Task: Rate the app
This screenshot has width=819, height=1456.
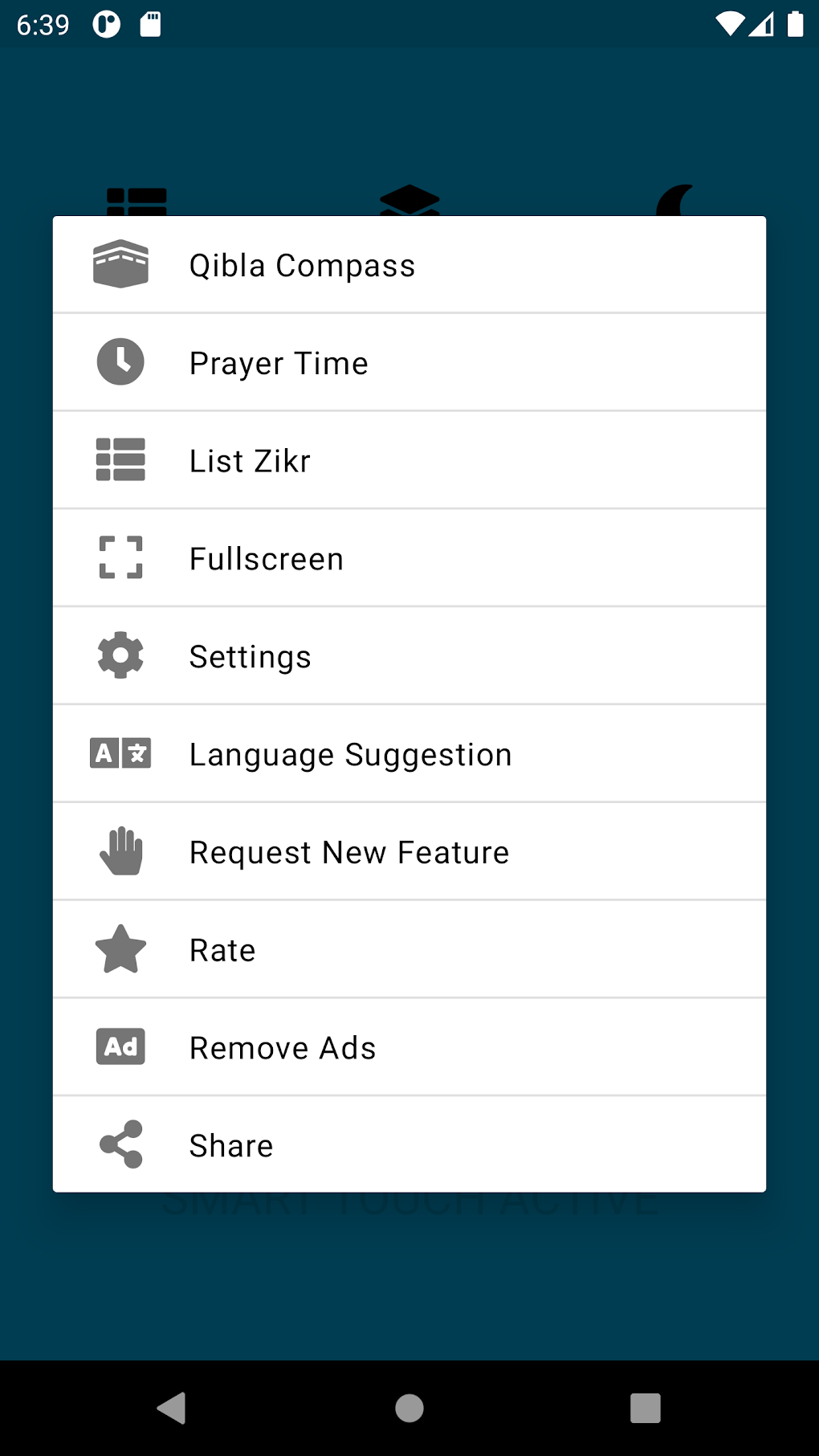Action: pyautogui.click(x=409, y=950)
